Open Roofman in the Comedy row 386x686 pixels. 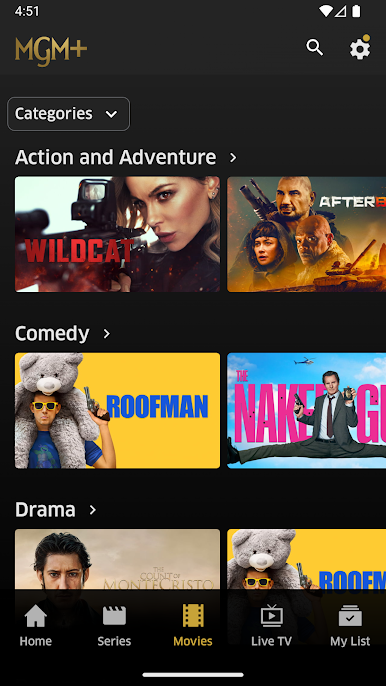(x=117, y=410)
